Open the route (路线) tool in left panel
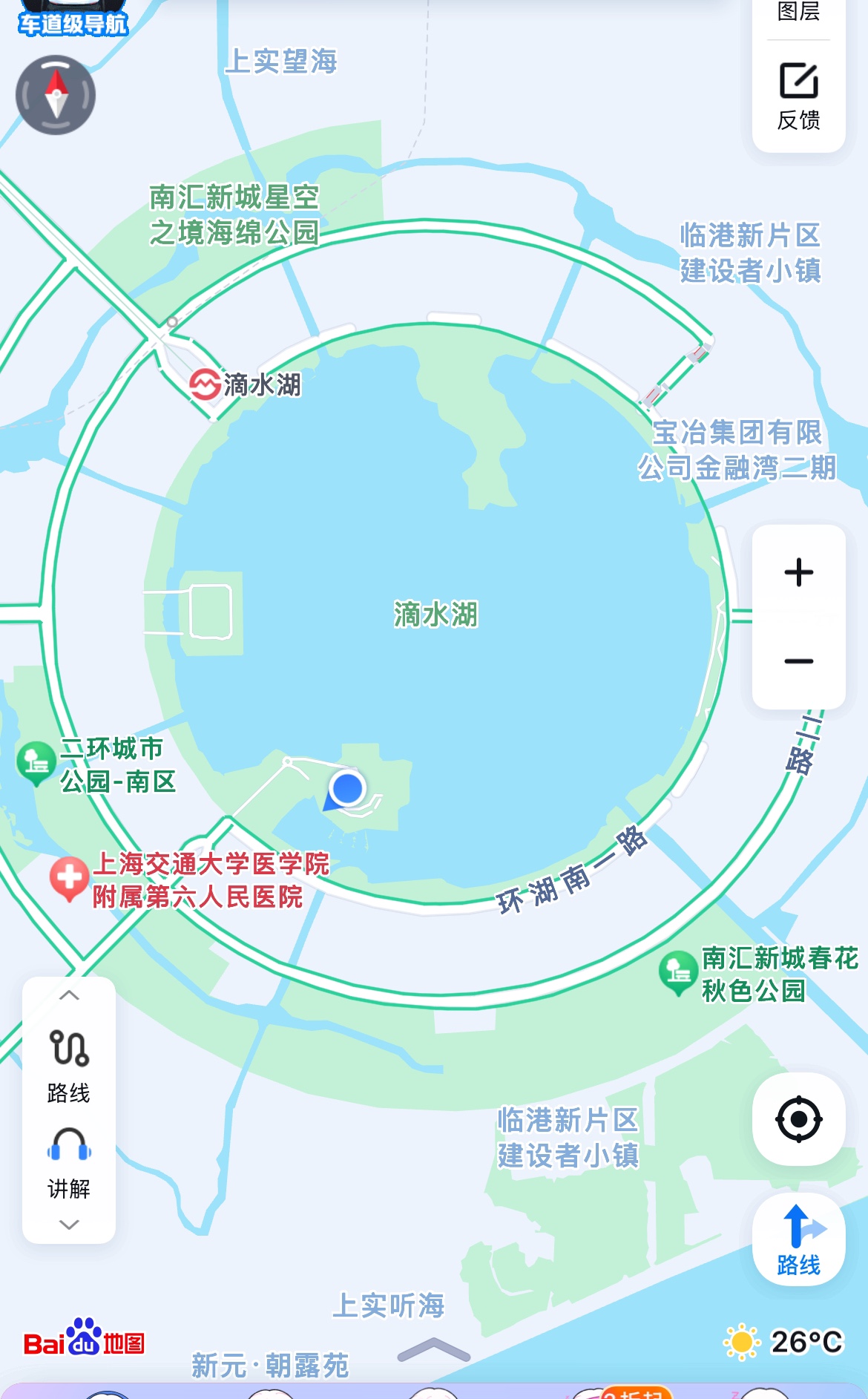 coord(69,1065)
